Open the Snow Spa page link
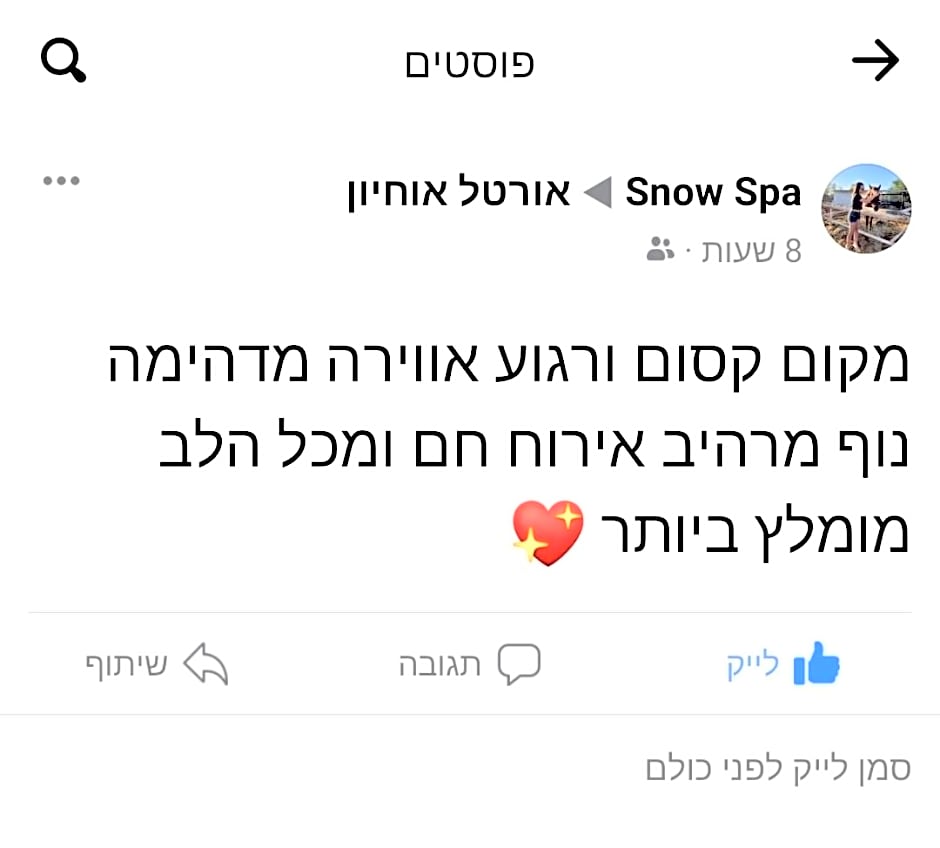This screenshot has height=848, width=940. [x=713, y=192]
